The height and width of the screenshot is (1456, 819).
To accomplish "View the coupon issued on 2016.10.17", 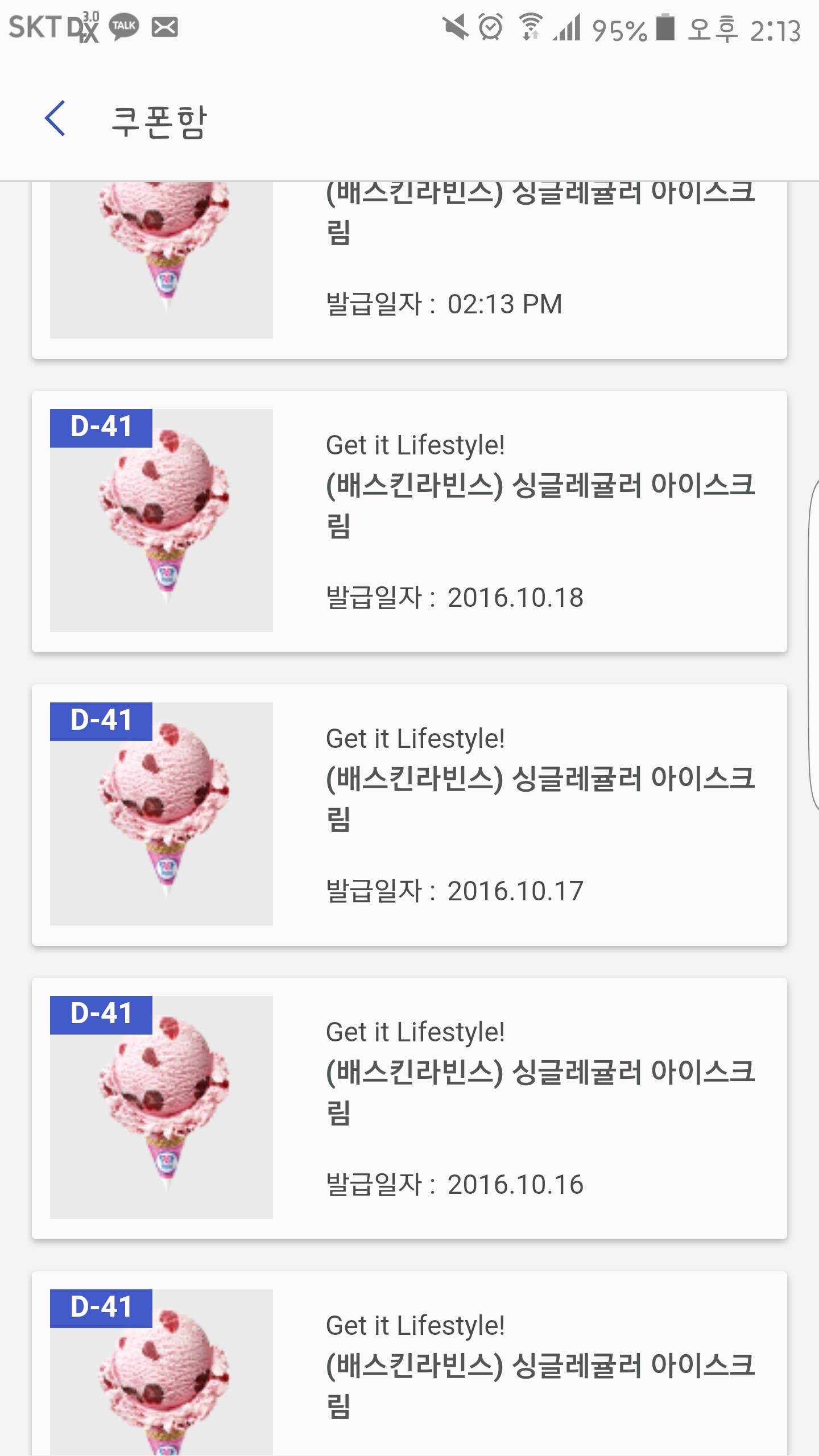I will (x=409, y=814).
